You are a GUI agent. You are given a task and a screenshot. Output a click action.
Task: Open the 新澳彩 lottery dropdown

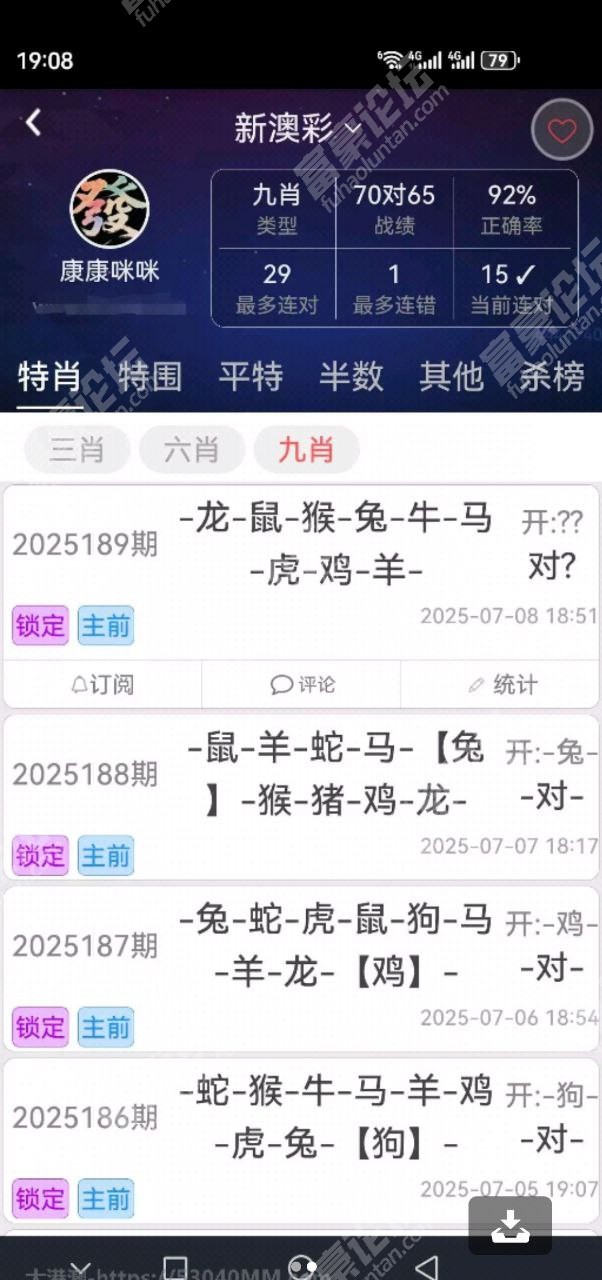tap(298, 128)
